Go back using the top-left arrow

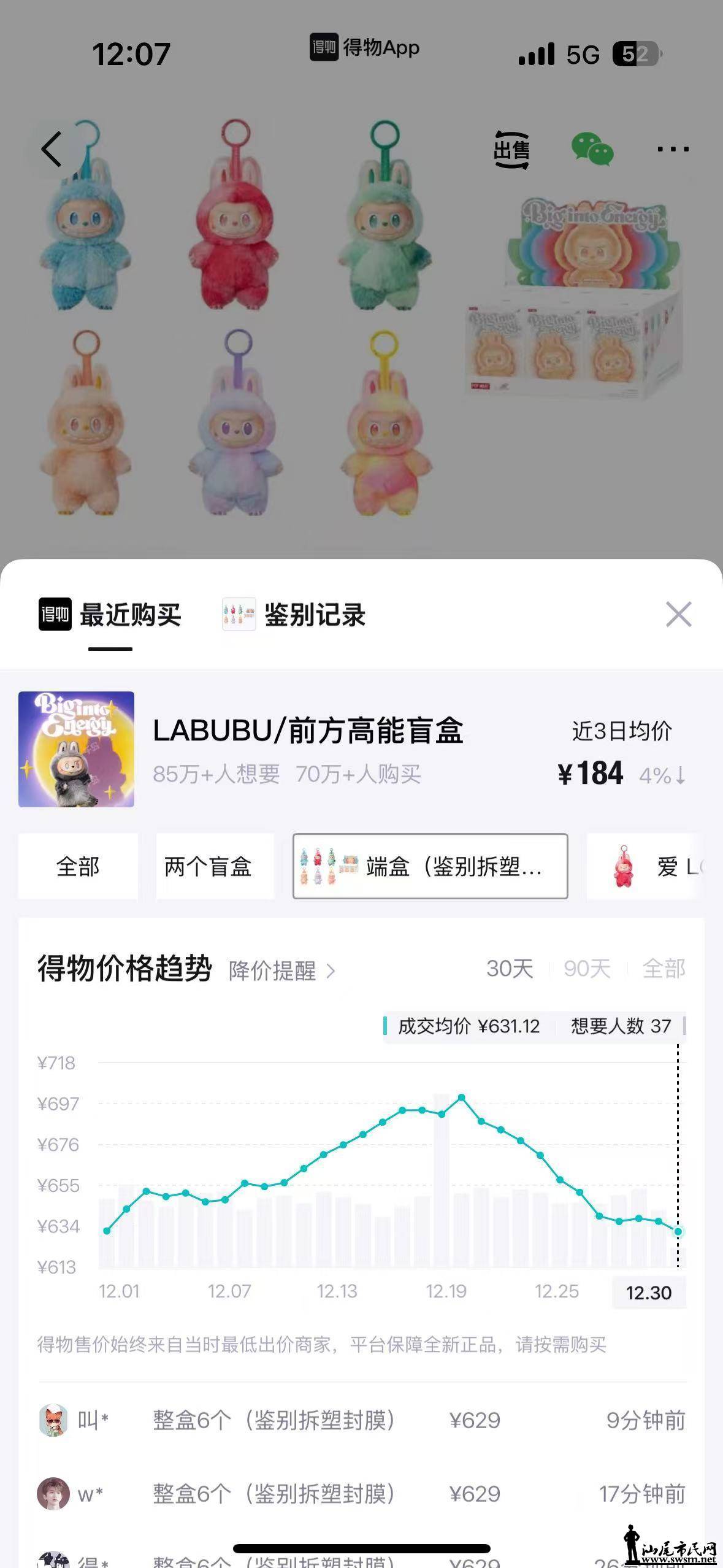(52, 149)
